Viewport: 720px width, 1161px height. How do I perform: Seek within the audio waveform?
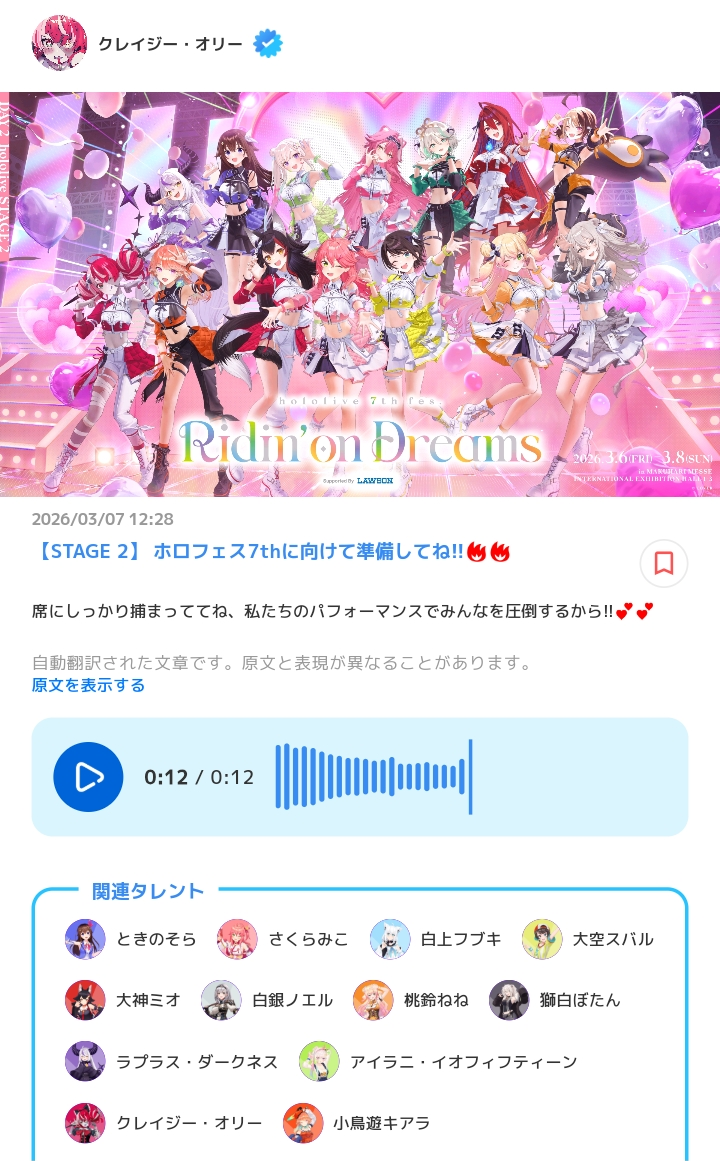click(373, 777)
